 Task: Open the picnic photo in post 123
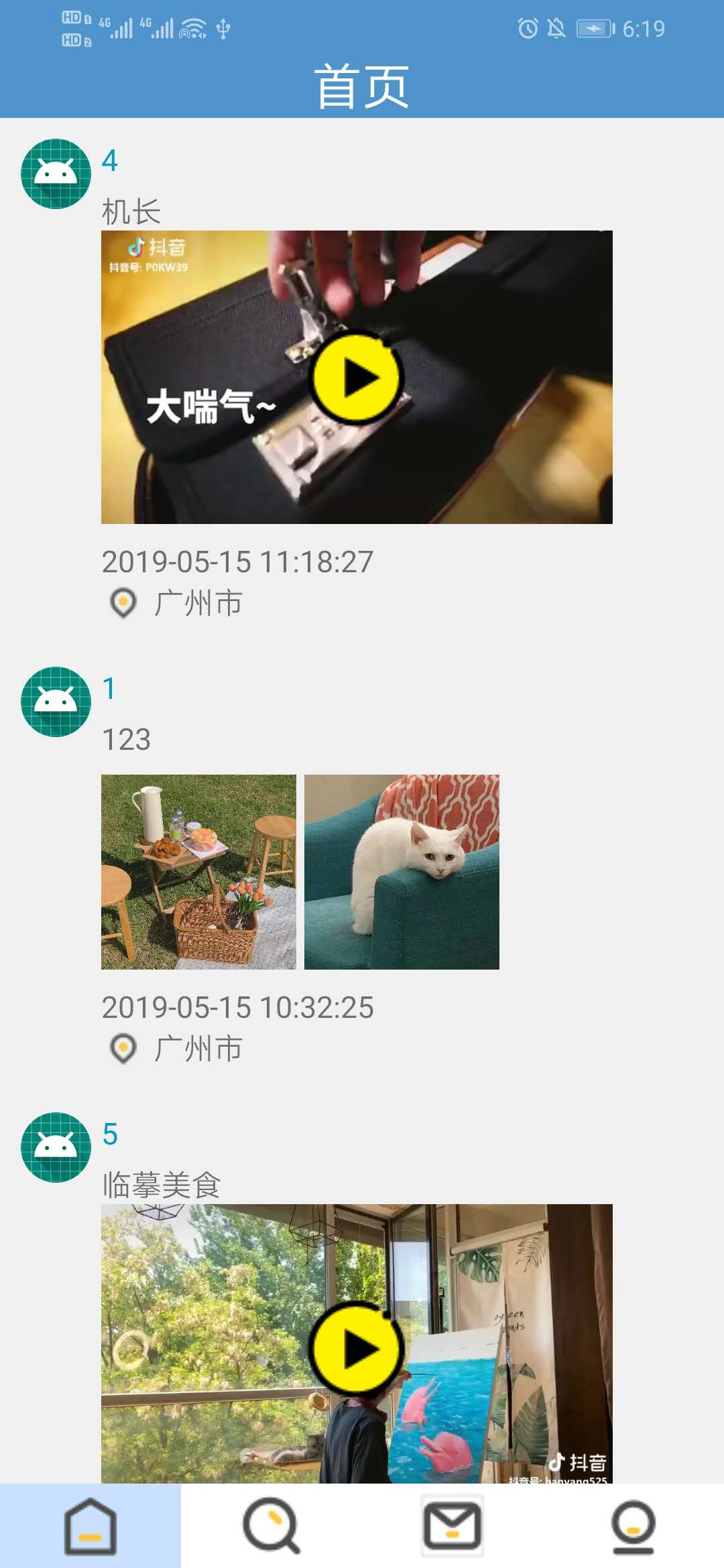pos(198,872)
